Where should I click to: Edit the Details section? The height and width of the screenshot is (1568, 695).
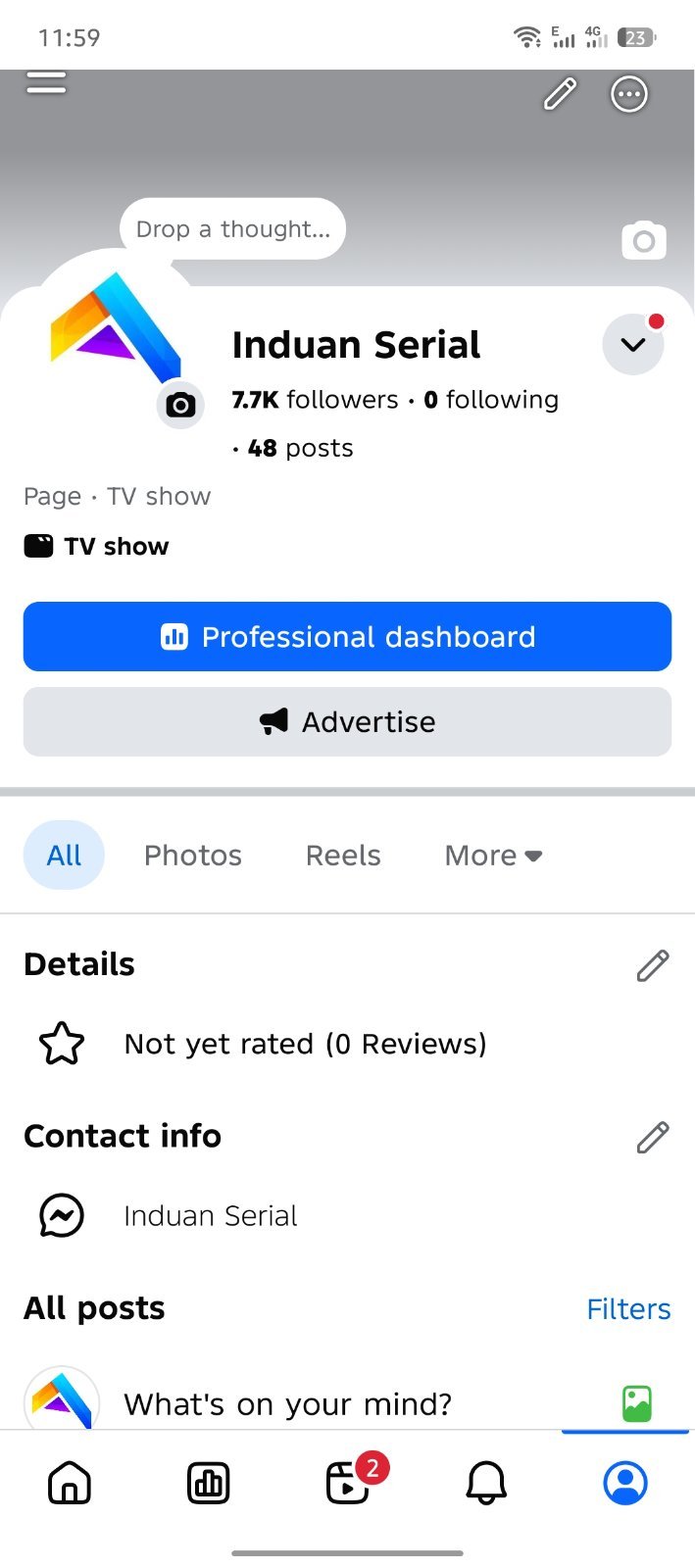(653, 965)
